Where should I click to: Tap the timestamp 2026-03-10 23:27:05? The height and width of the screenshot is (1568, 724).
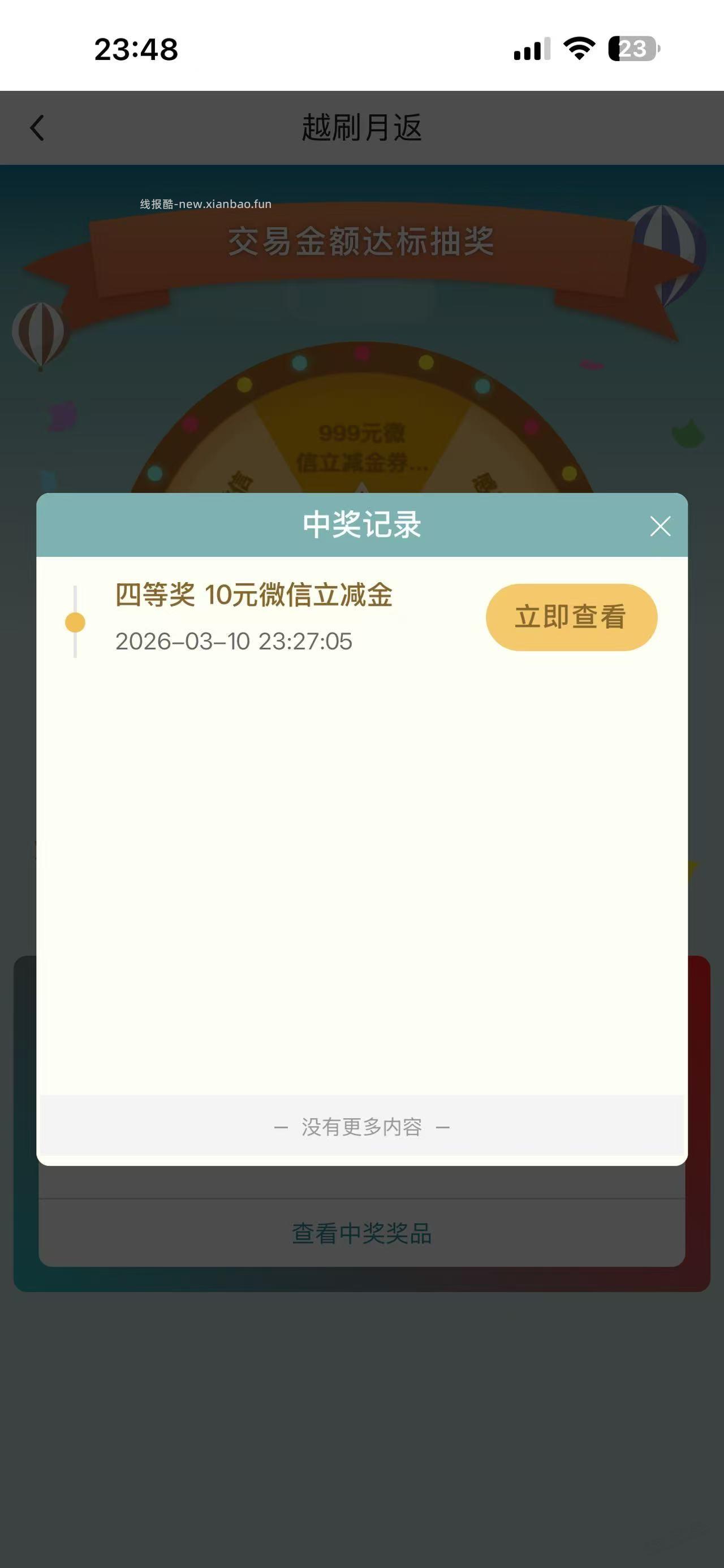point(234,642)
